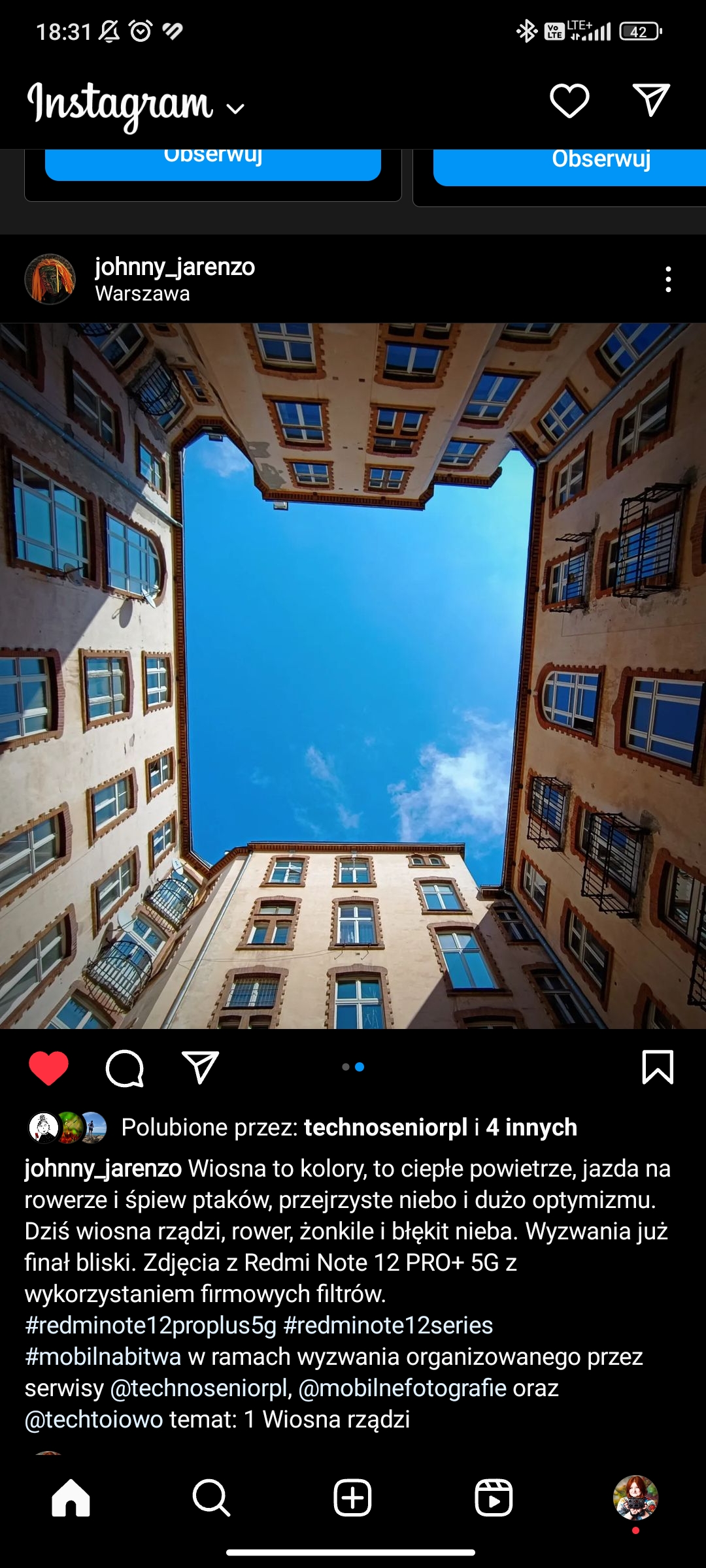Unlike johnny_jarenzo's post
This screenshot has height=1568, width=706.
[x=49, y=1068]
